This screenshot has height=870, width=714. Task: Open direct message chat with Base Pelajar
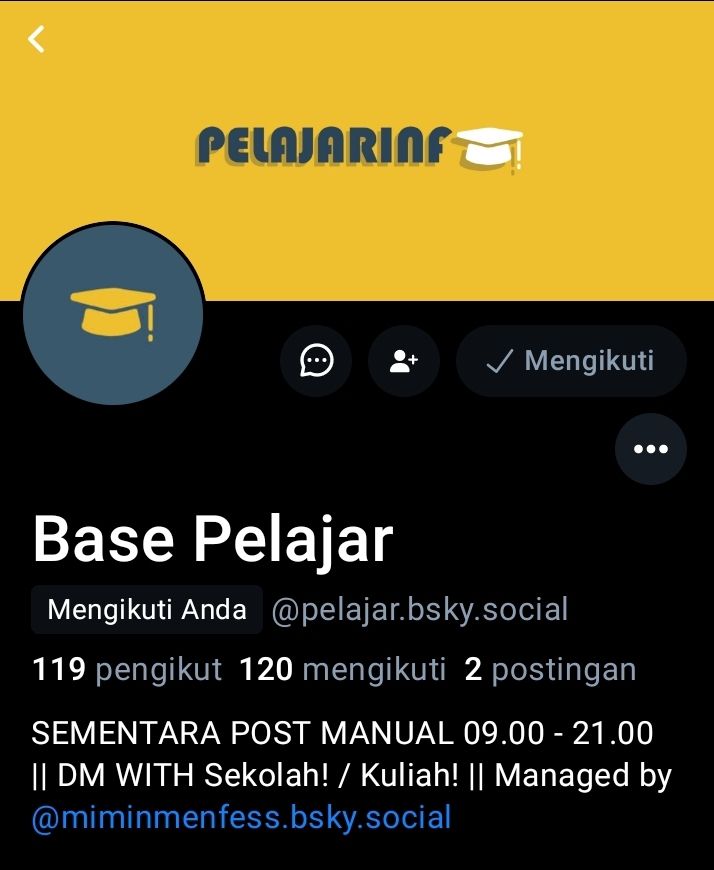(x=317, y=361)
